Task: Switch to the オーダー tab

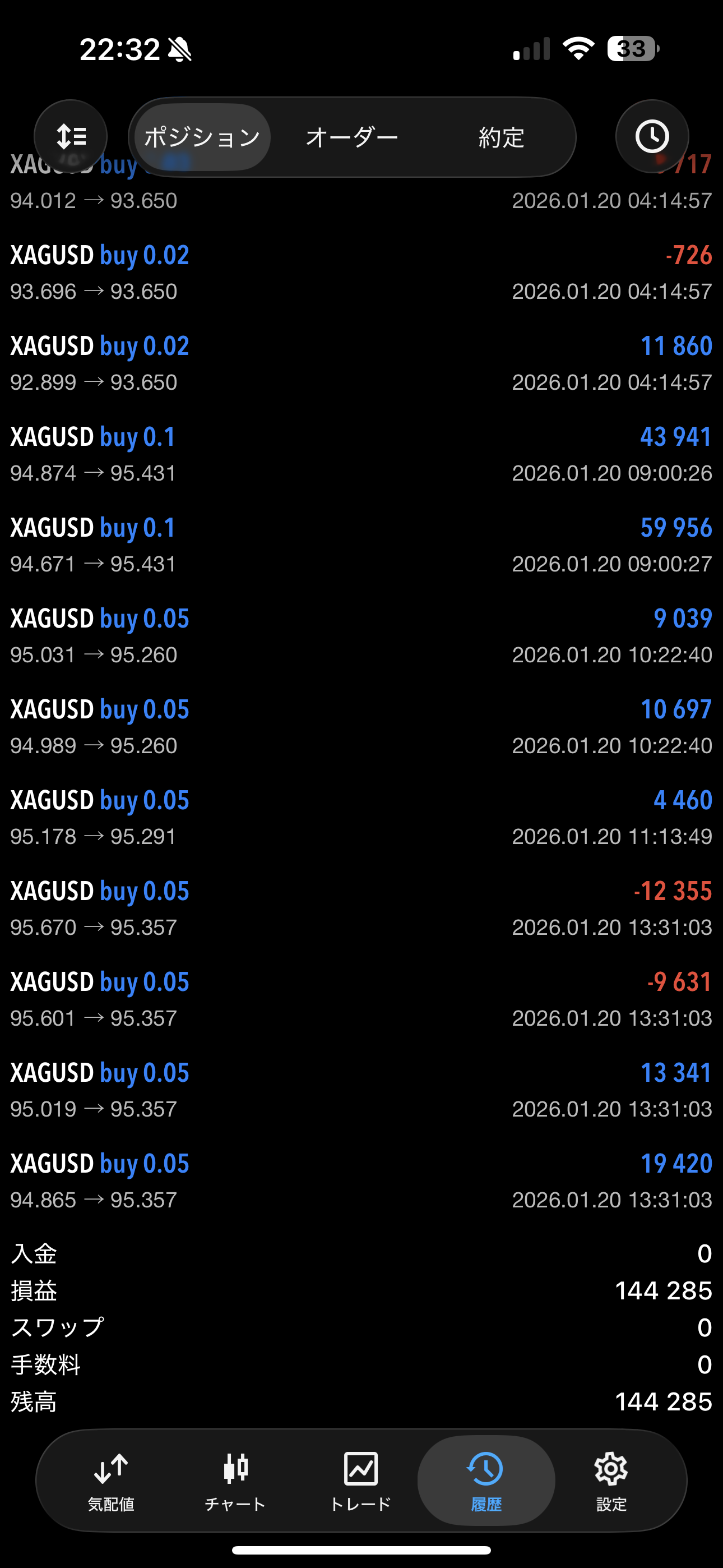Action: 352,137
